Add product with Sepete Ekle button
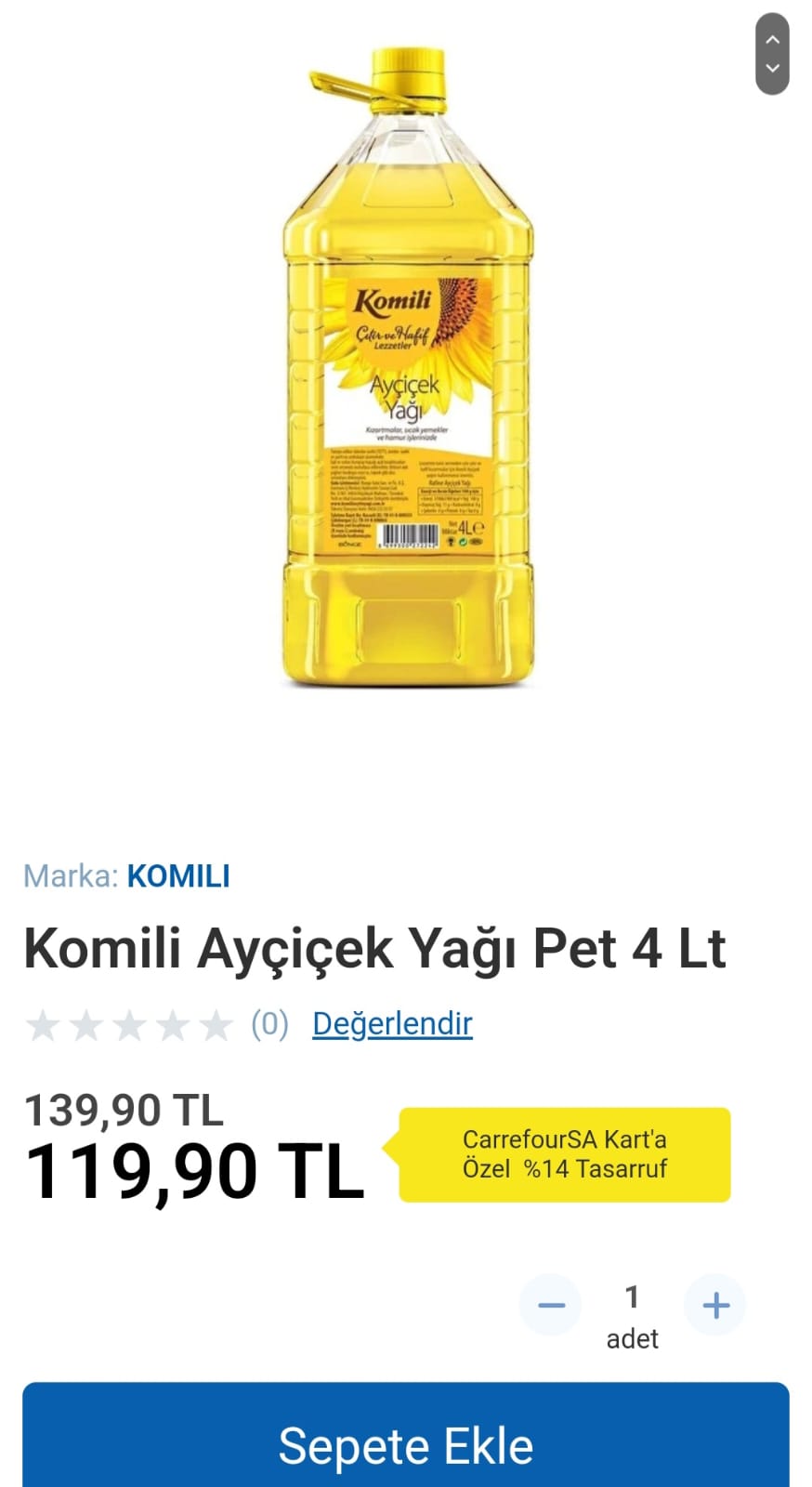Screen dimensions: 812x1487 coord(406,1445)
